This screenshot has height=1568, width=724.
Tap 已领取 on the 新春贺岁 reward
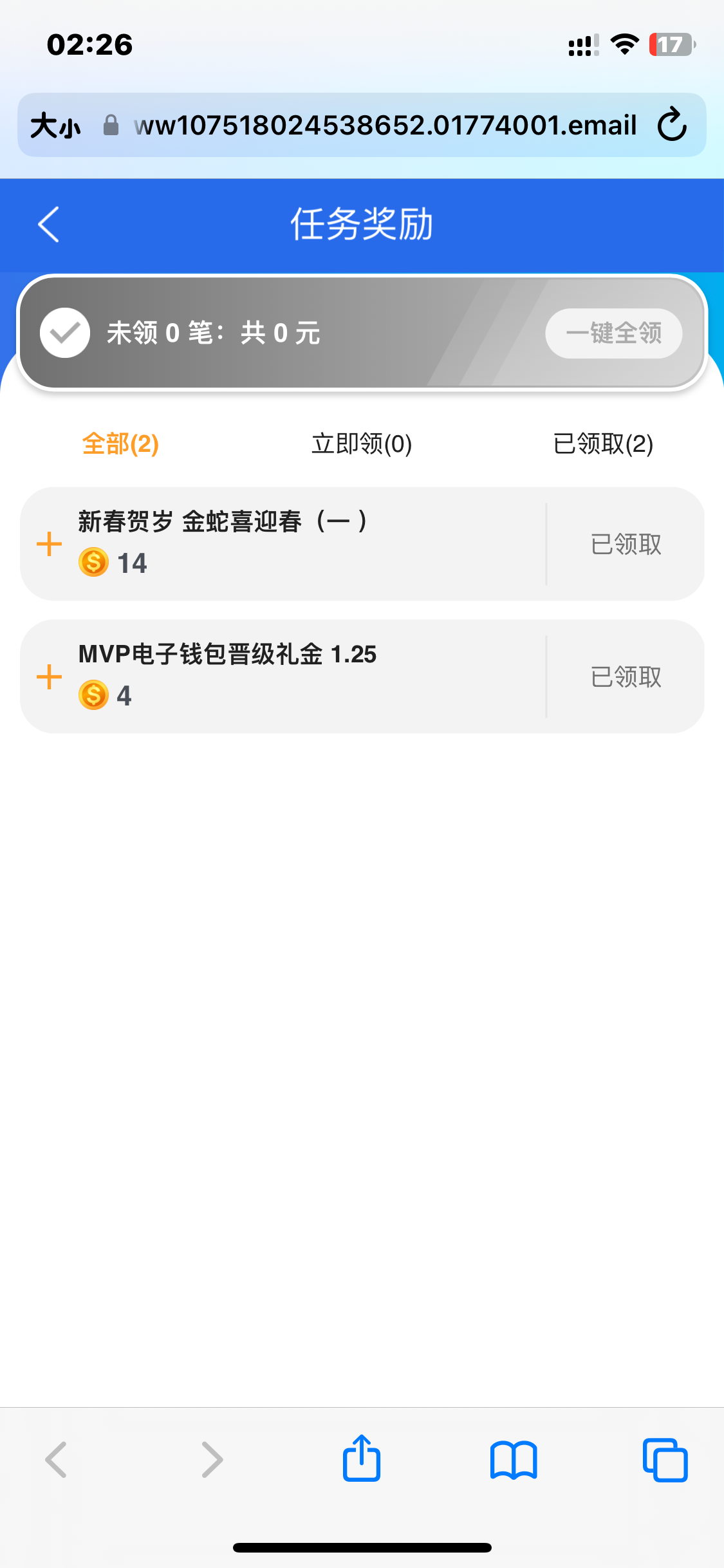626,545
